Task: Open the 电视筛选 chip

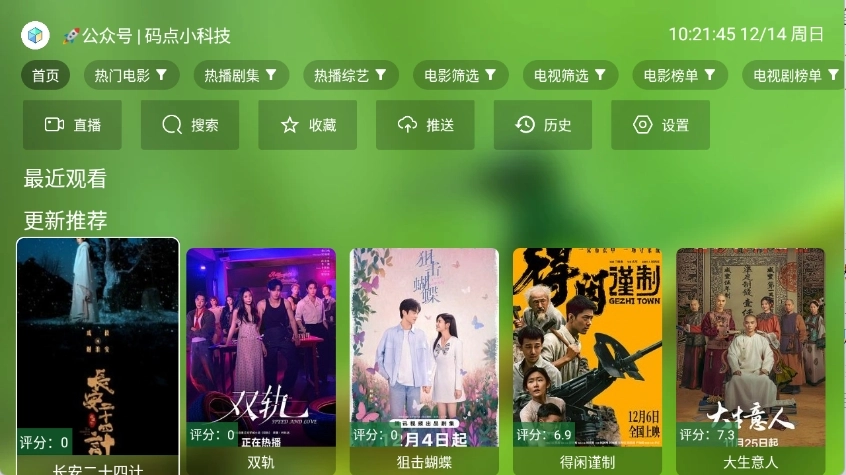Action: point(570,75)
